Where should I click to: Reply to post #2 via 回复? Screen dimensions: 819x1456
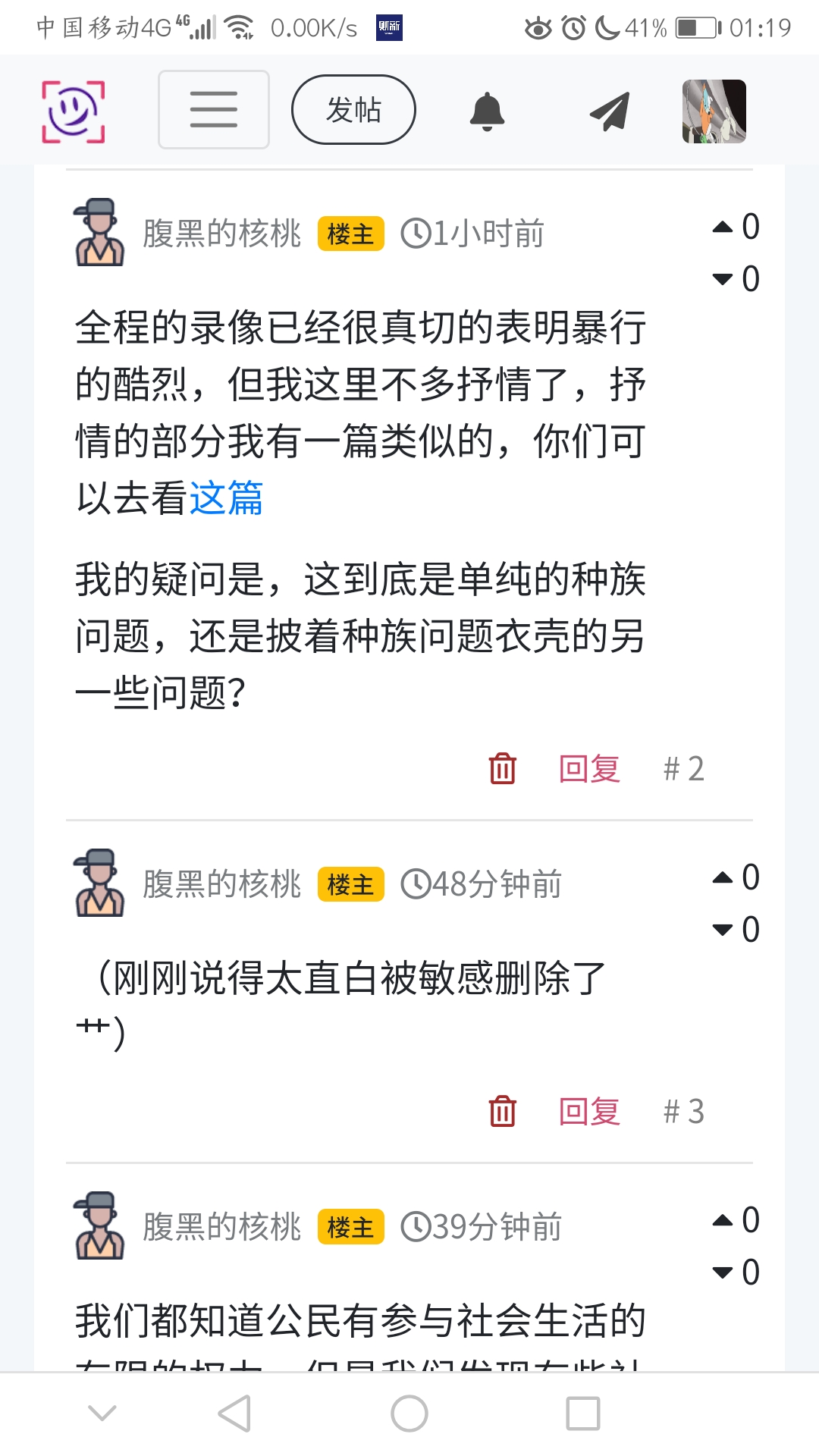click(589, 768)
